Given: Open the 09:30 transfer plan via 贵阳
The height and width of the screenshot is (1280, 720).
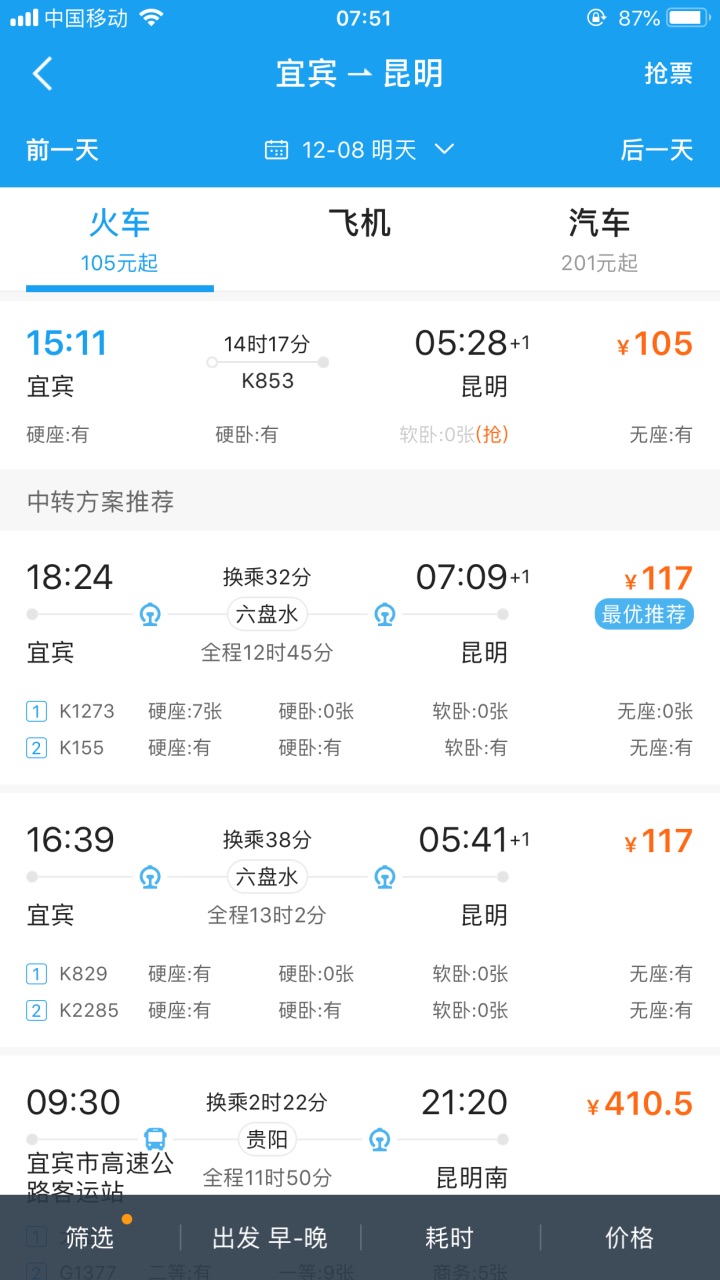Looking at the screenshot, I should [360, 1125].
